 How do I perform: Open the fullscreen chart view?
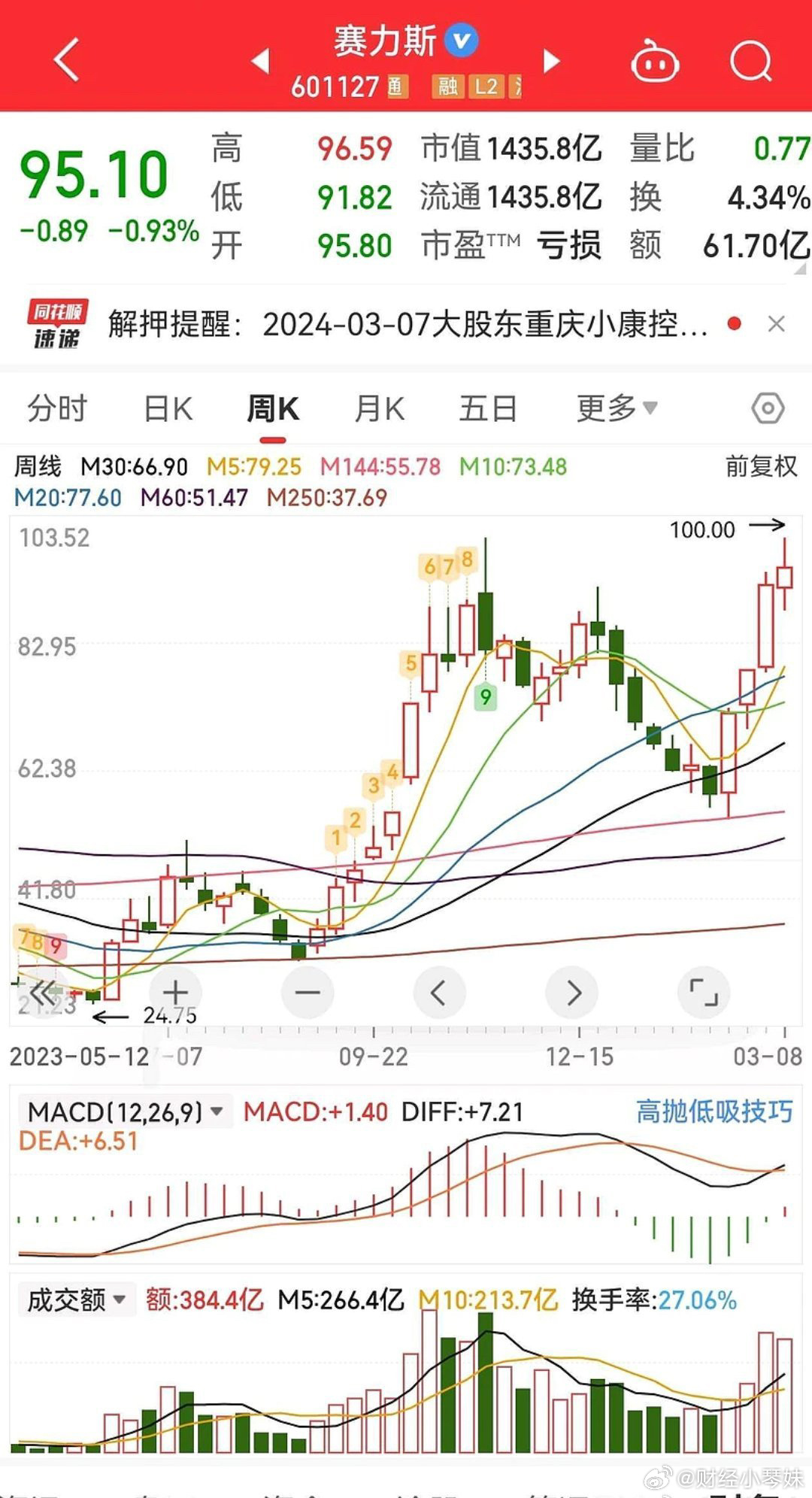click(704, 993)
